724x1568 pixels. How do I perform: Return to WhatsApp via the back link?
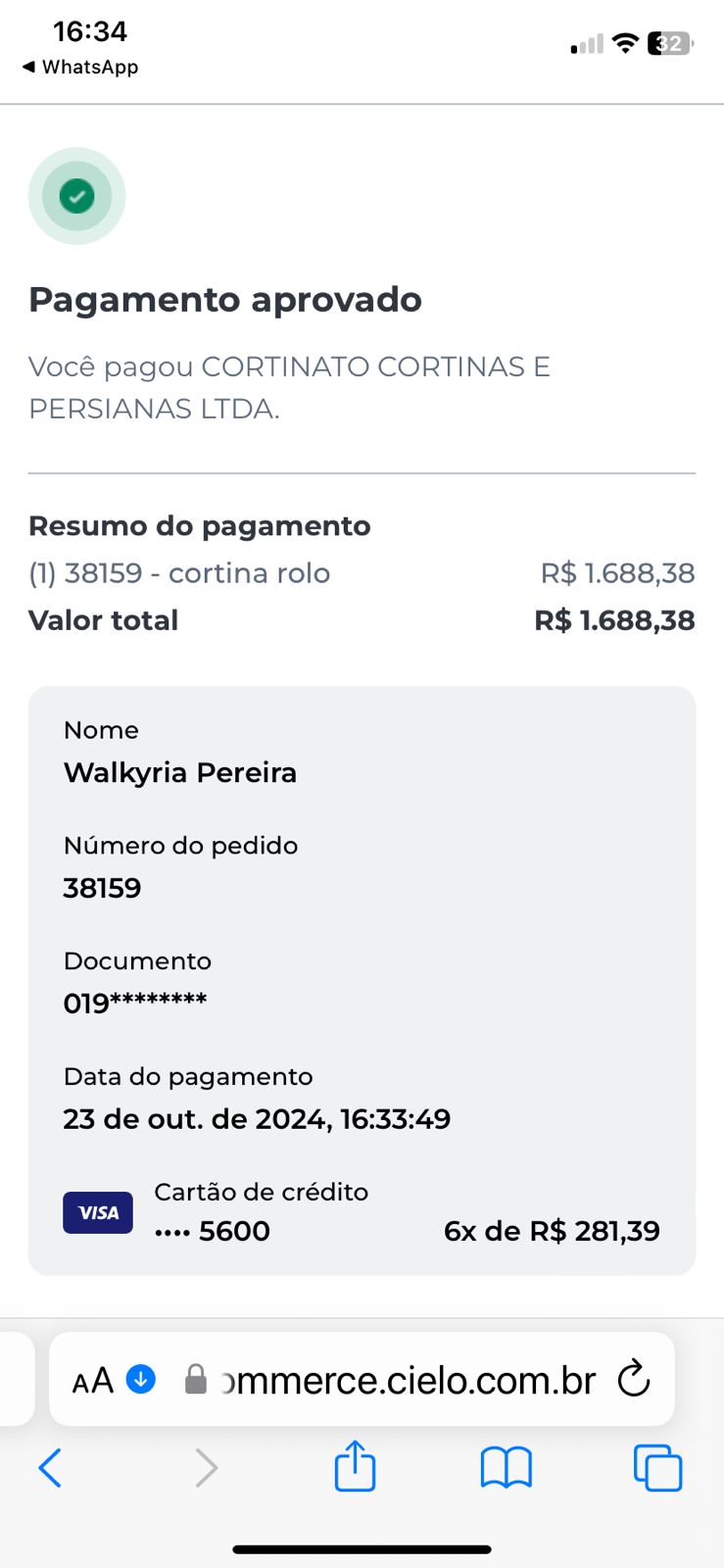[80, 67]
